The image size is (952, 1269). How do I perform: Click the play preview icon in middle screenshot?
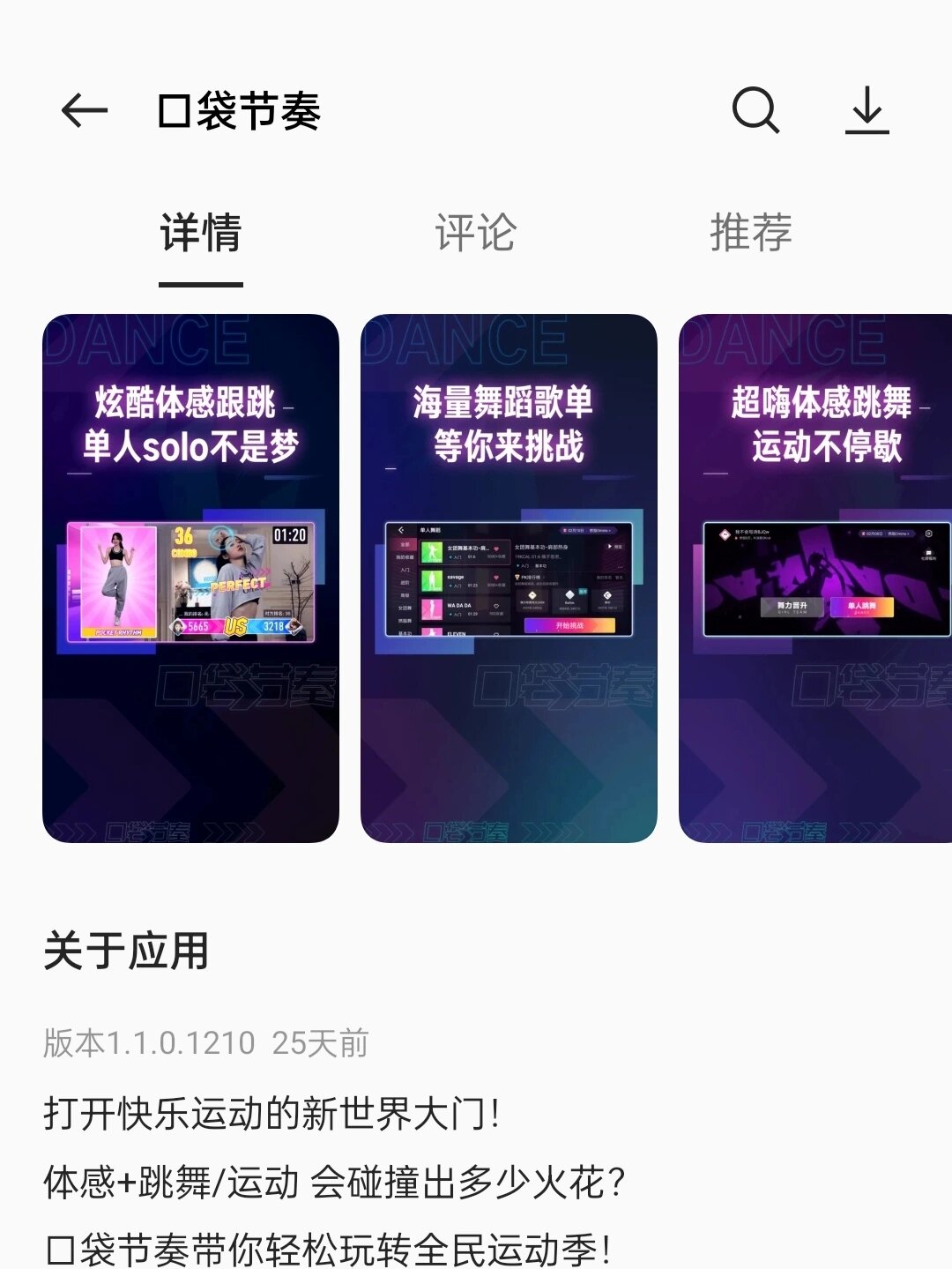tap(610, 546)
